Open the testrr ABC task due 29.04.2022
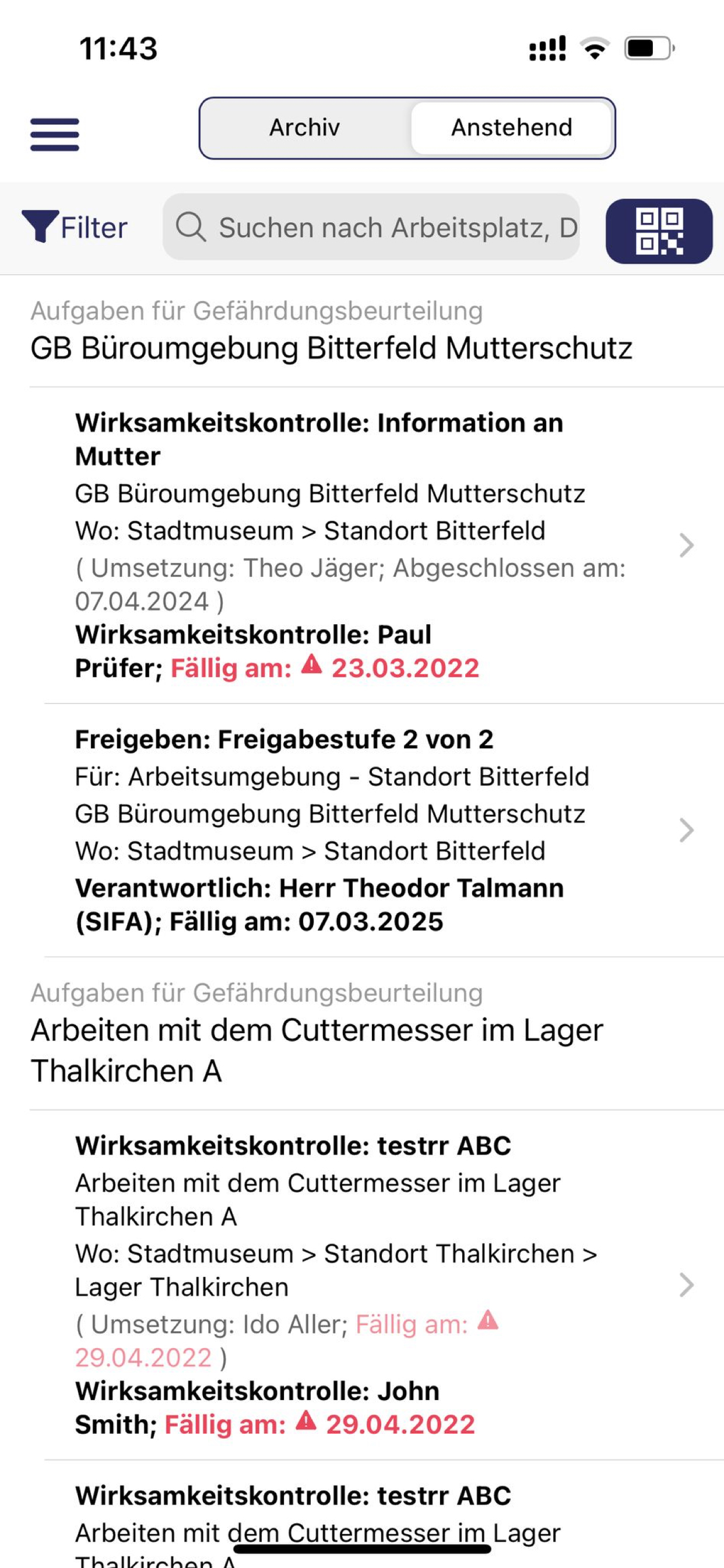 tap(384, 1285)
